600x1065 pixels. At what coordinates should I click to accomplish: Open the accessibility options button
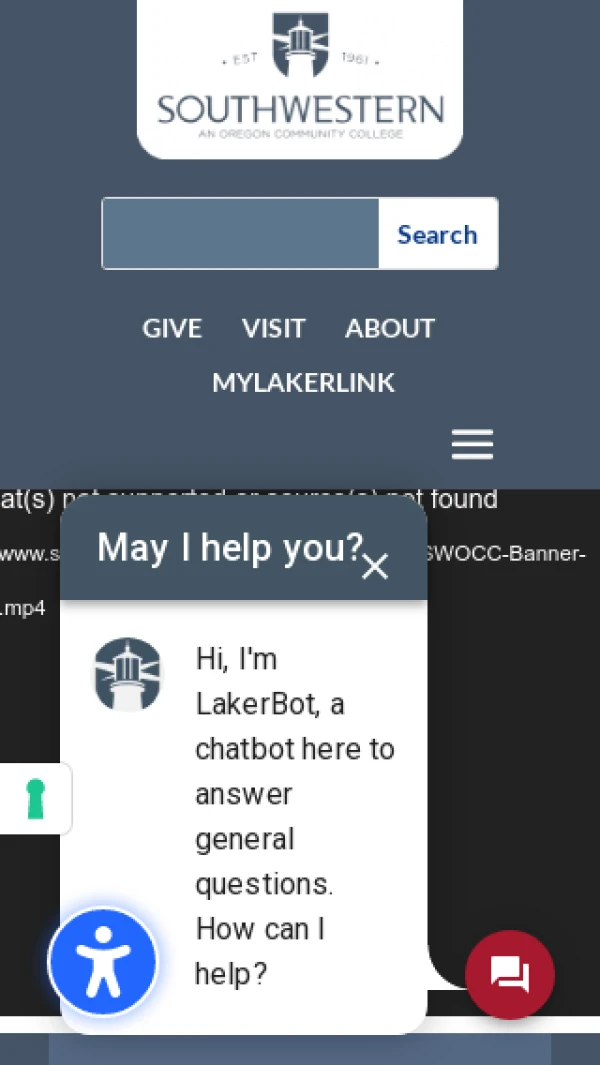[103, 961]
